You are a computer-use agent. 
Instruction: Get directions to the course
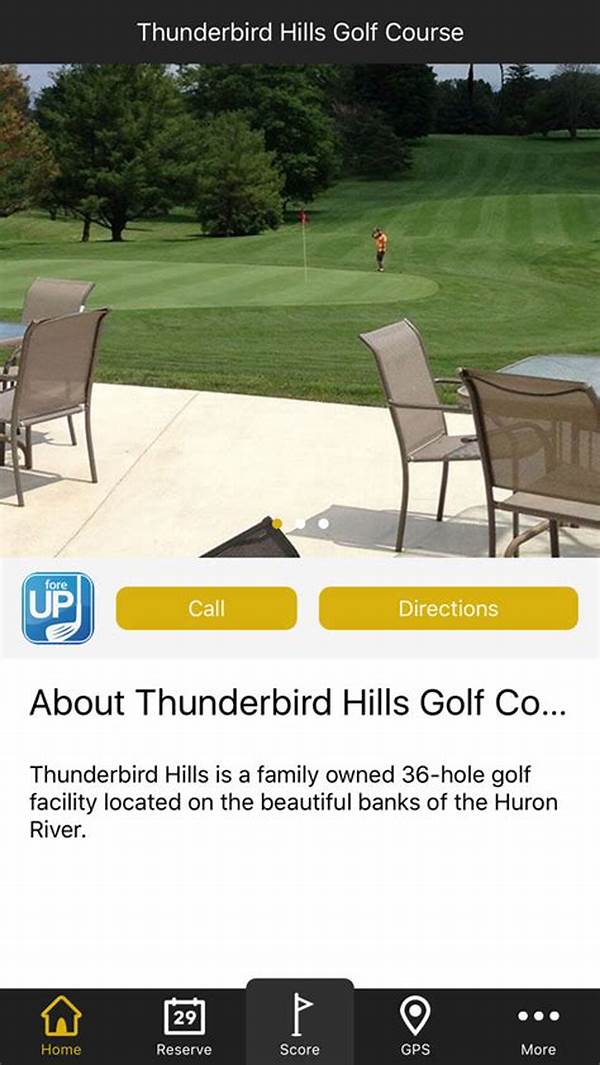448,608
